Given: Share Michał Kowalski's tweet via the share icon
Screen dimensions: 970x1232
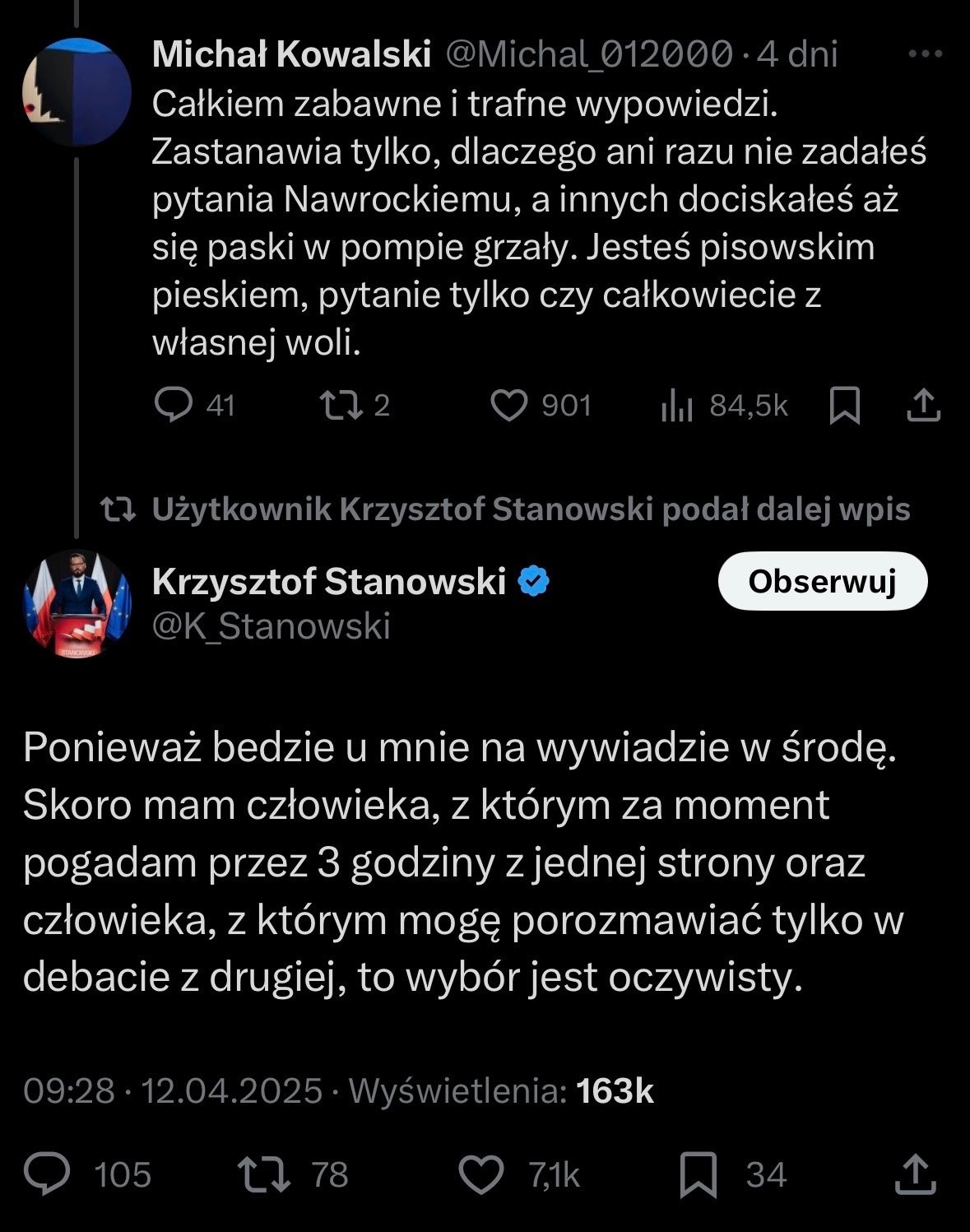Looking at the screenshot, I should 925,403.
